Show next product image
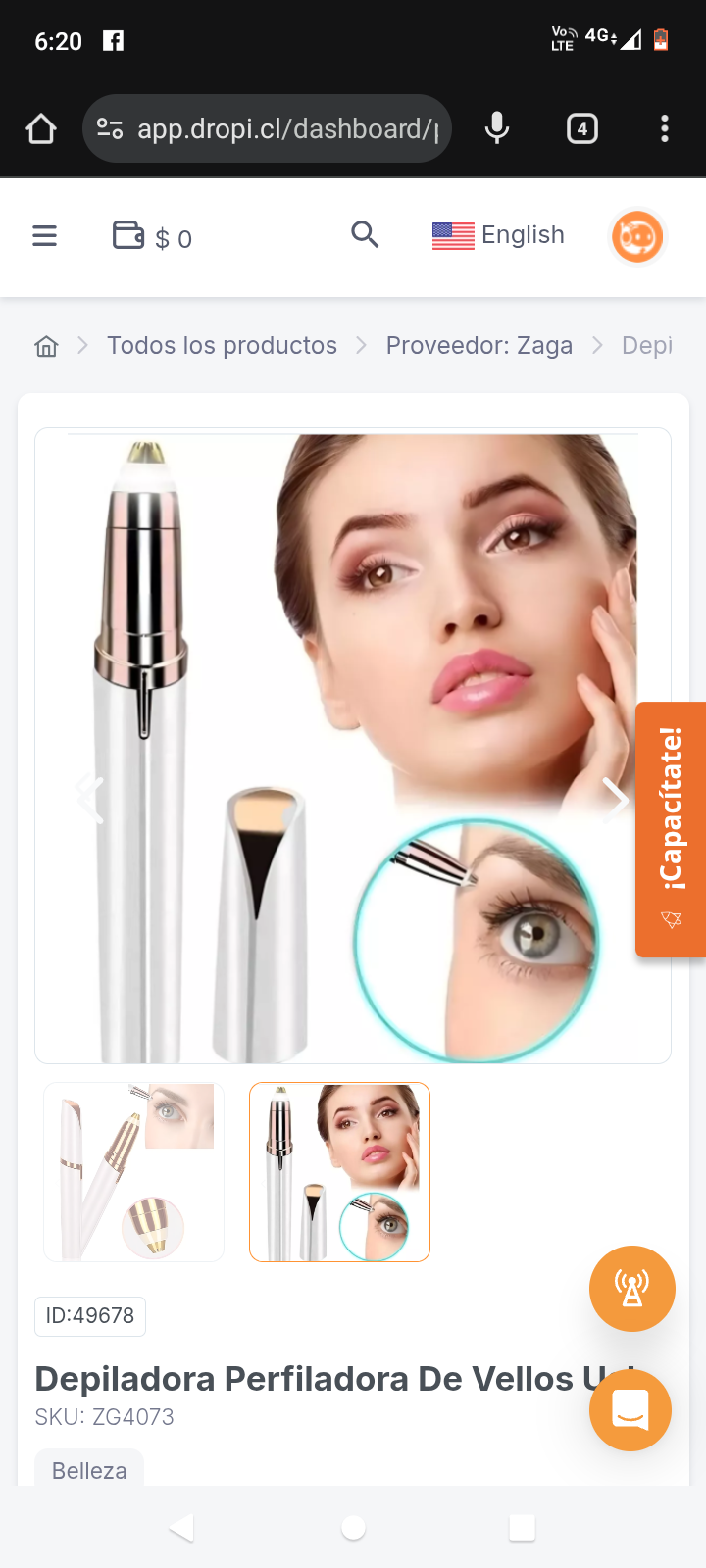 (x=616, y=798)
